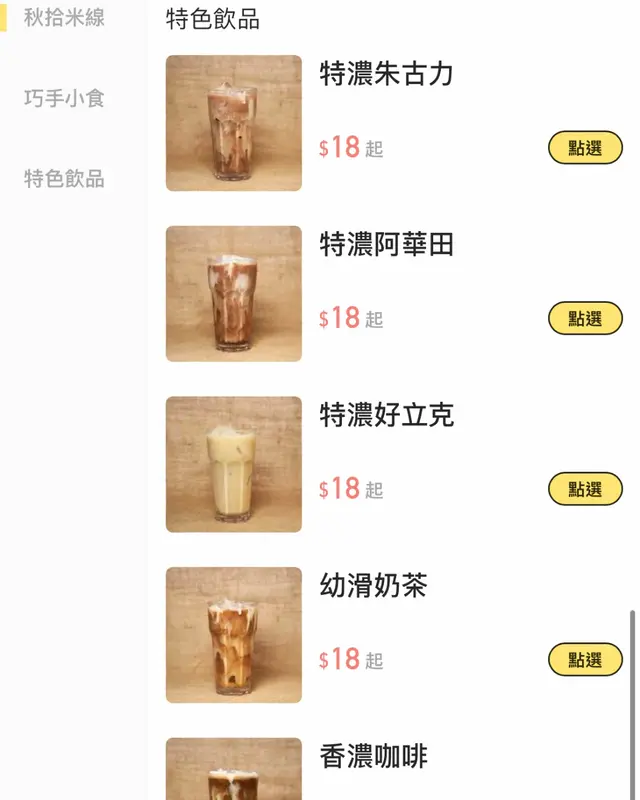Viewport: 640px width, 800px height.
Task: Select 點選 for 特濃好立克
Action: [x=585, y=489]
